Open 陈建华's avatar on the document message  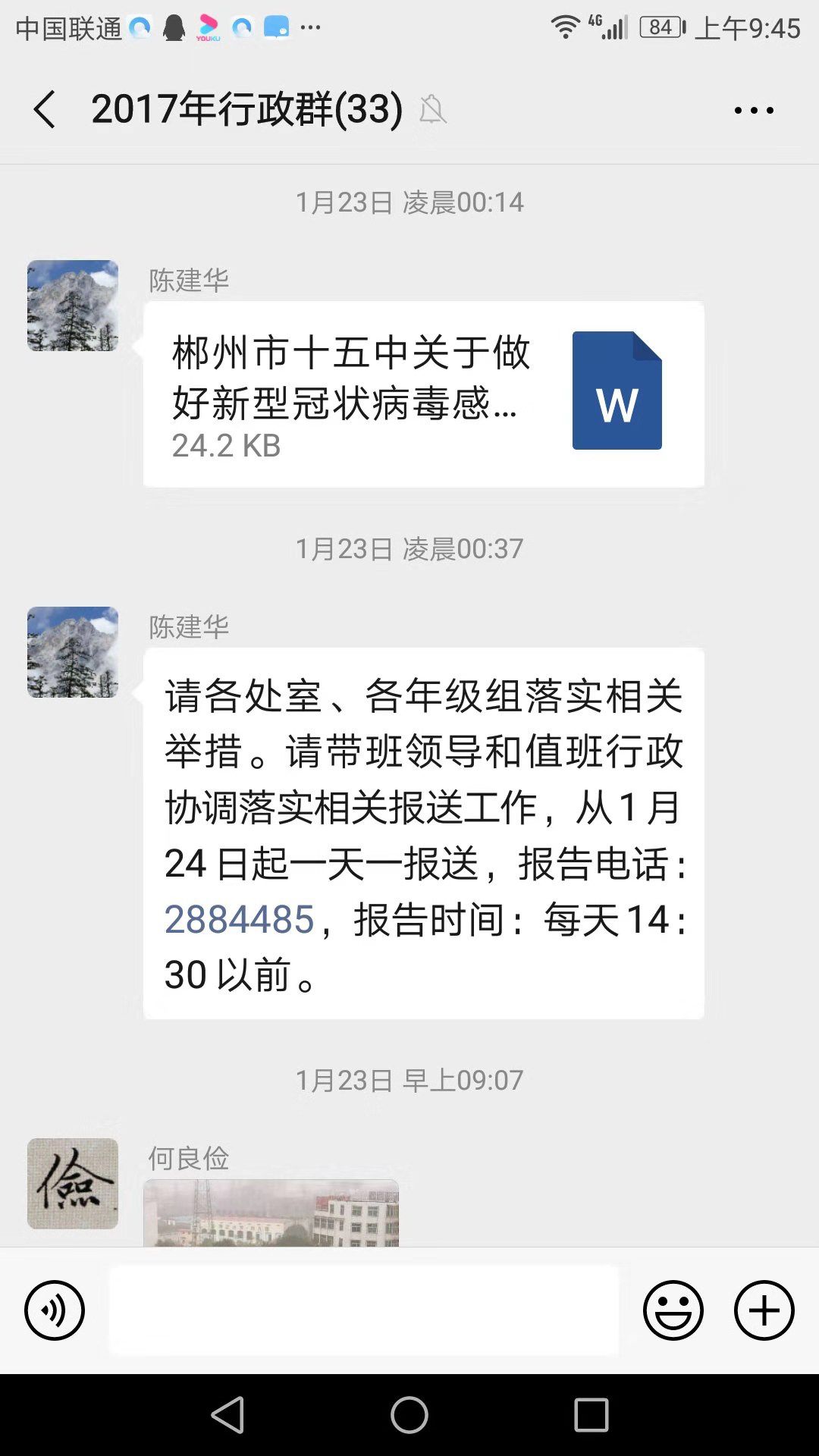[x=73, y=306]
